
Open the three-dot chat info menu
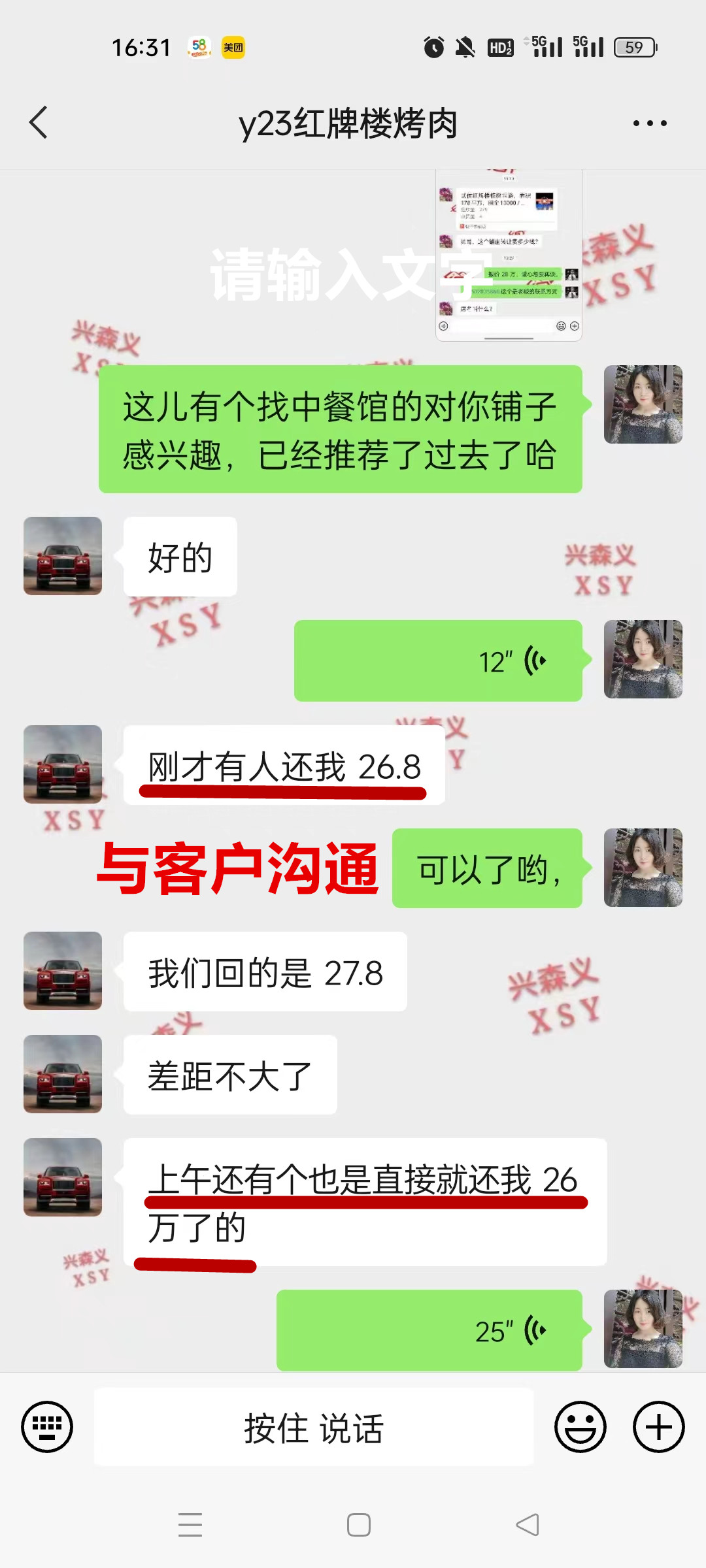tap(650, 123)
